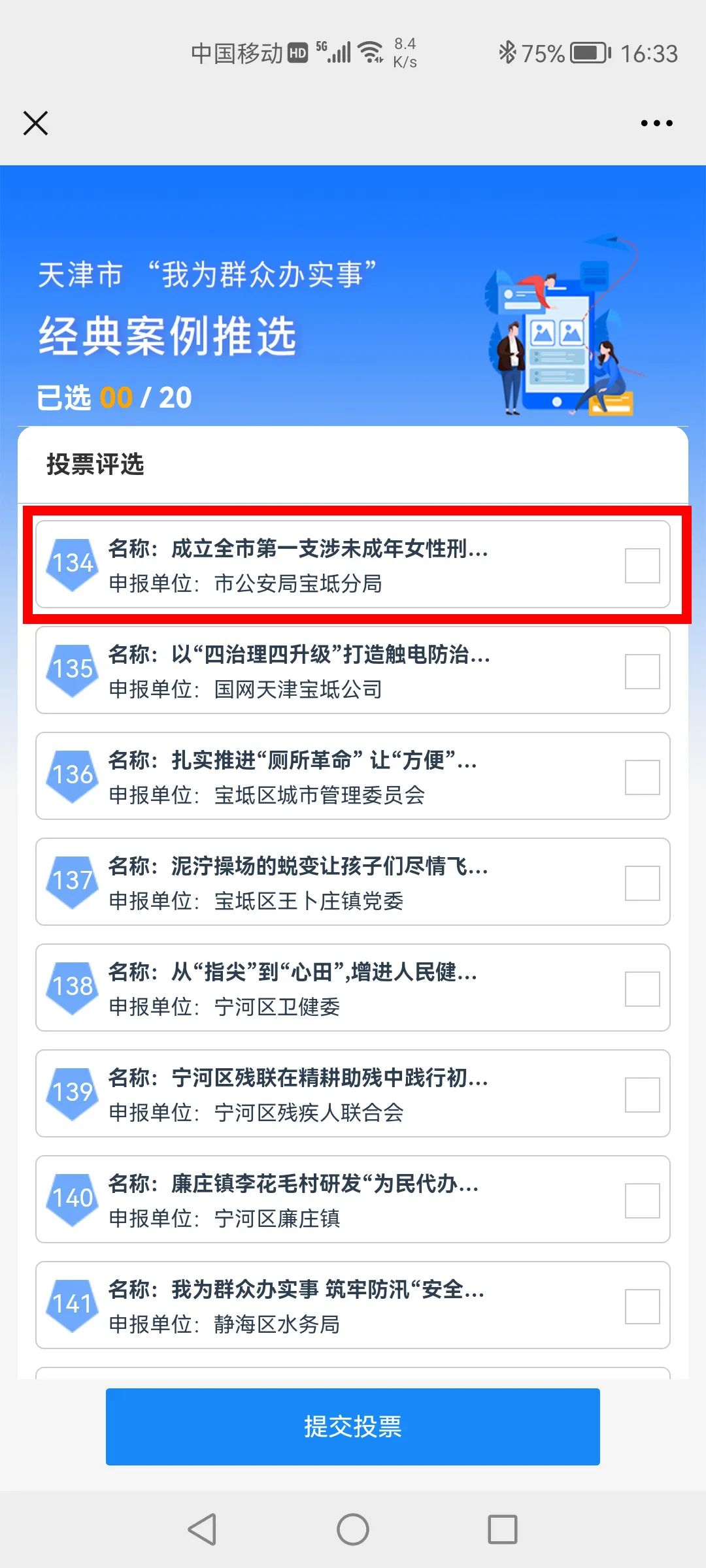Tick entry 140 宁河区廉庄镇 checkbox
The height and width of the screenshot is (1568, 706).
pyautogui.click(x=642, y=1200)
